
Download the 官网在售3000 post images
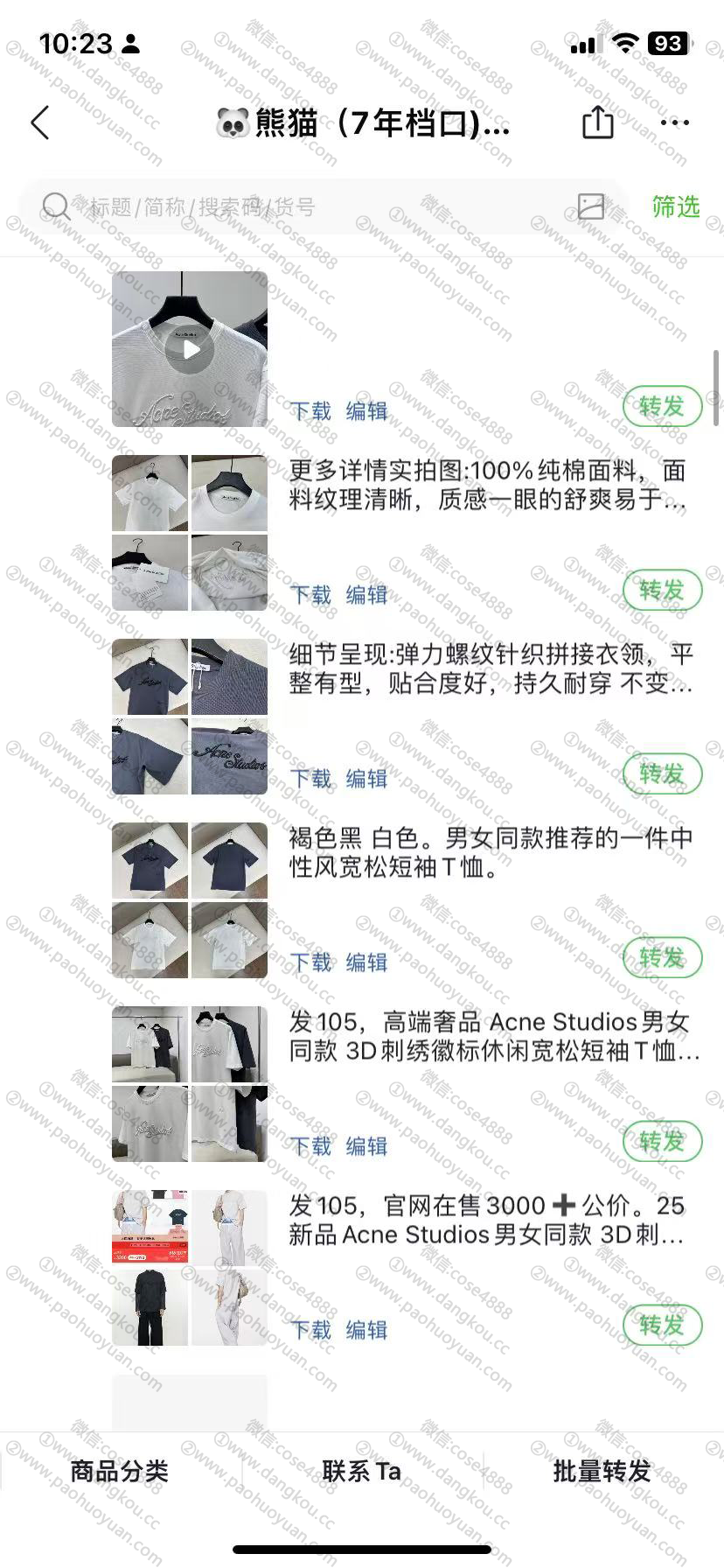310,1330
